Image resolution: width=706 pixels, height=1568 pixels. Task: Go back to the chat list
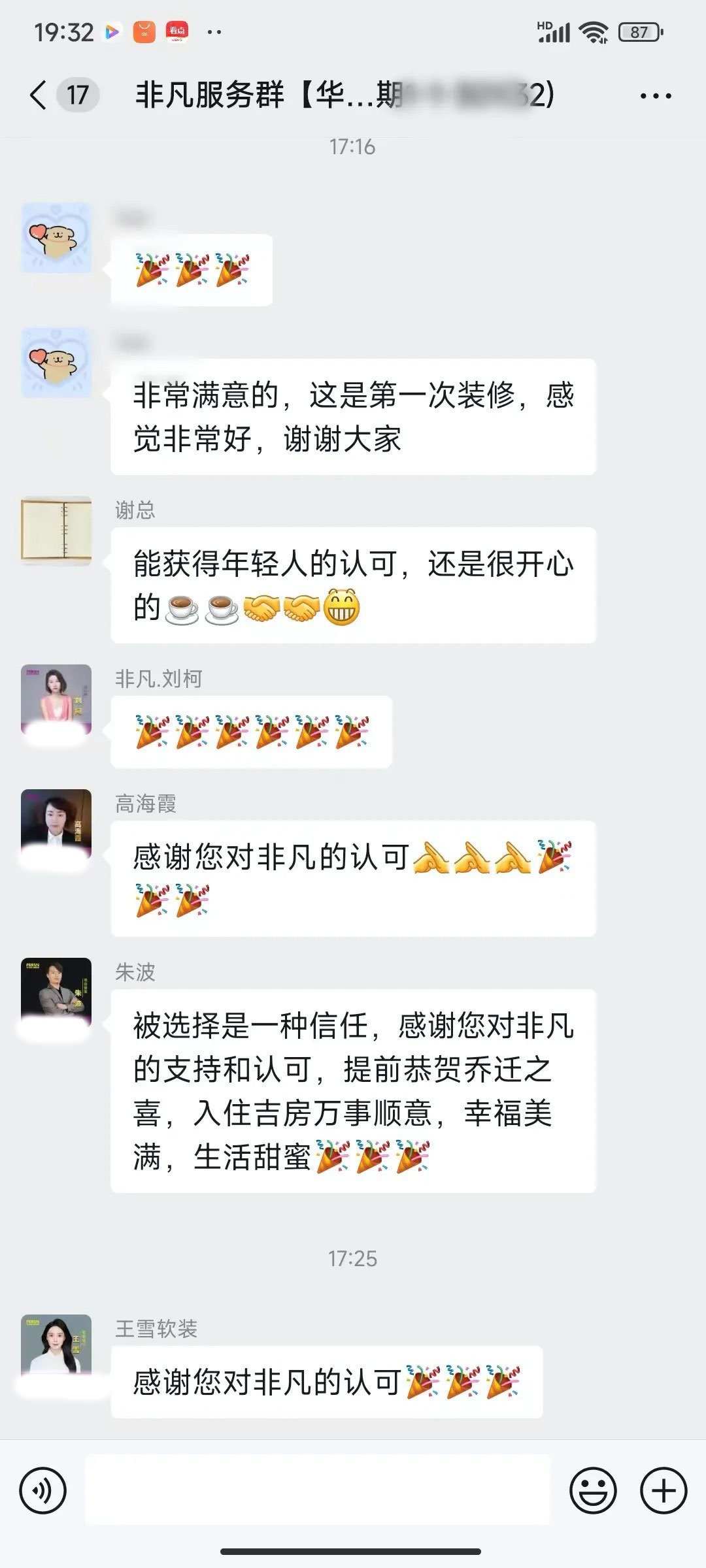(39, 95)
